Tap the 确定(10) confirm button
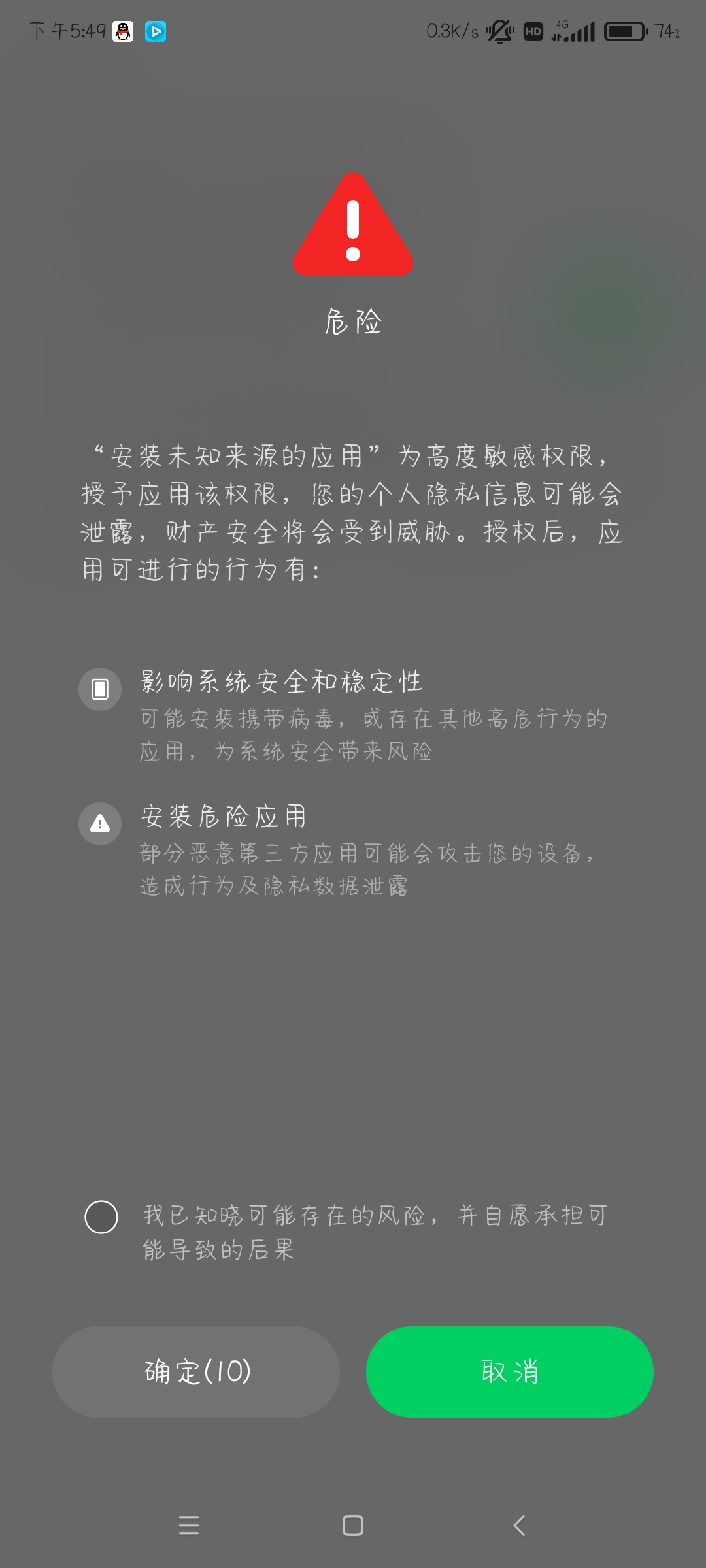The height and width of the screenshot is (1568, 706). point(196,1371)
